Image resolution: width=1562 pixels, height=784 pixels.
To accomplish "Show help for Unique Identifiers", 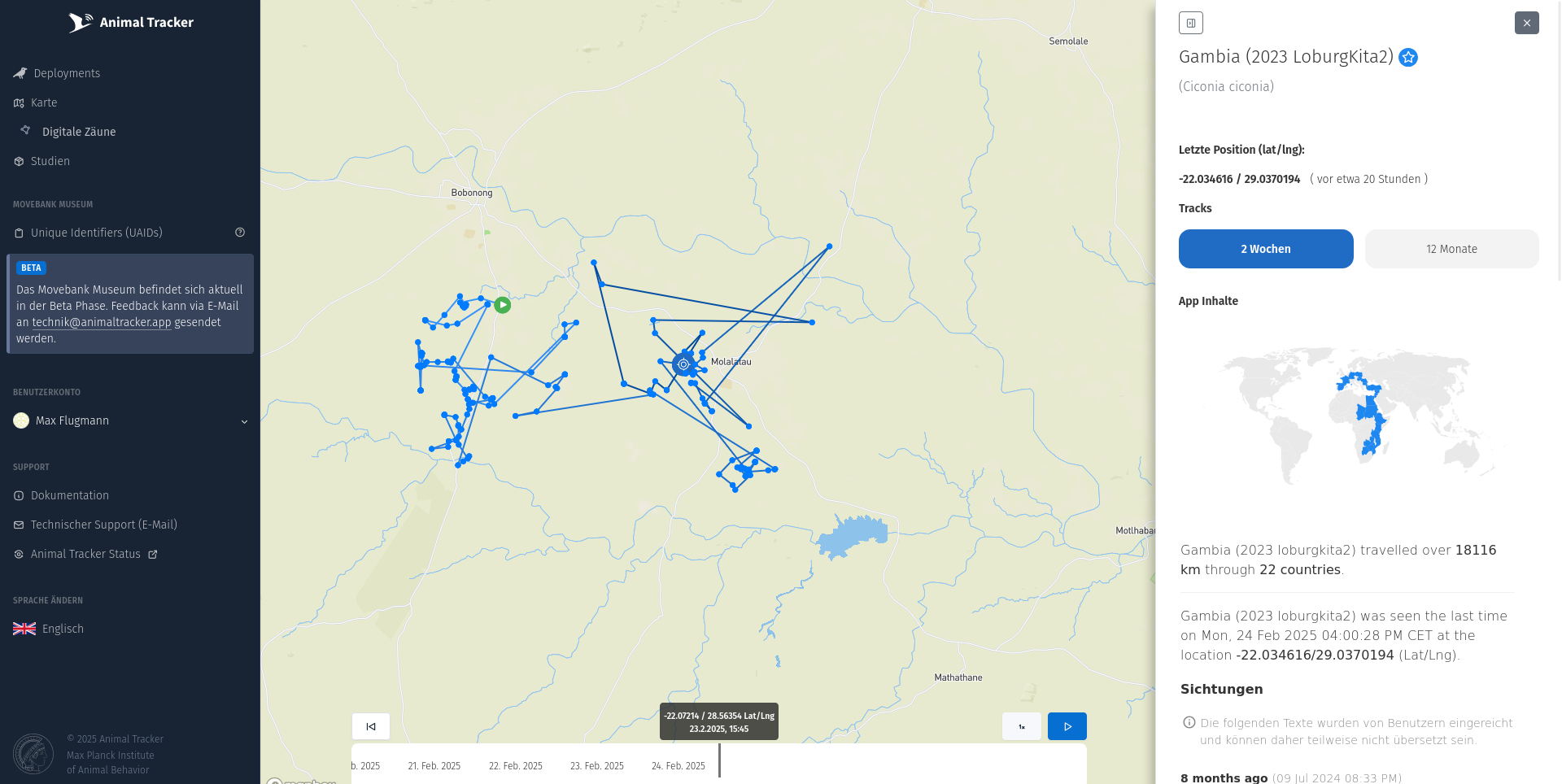I will pos(240,233).
